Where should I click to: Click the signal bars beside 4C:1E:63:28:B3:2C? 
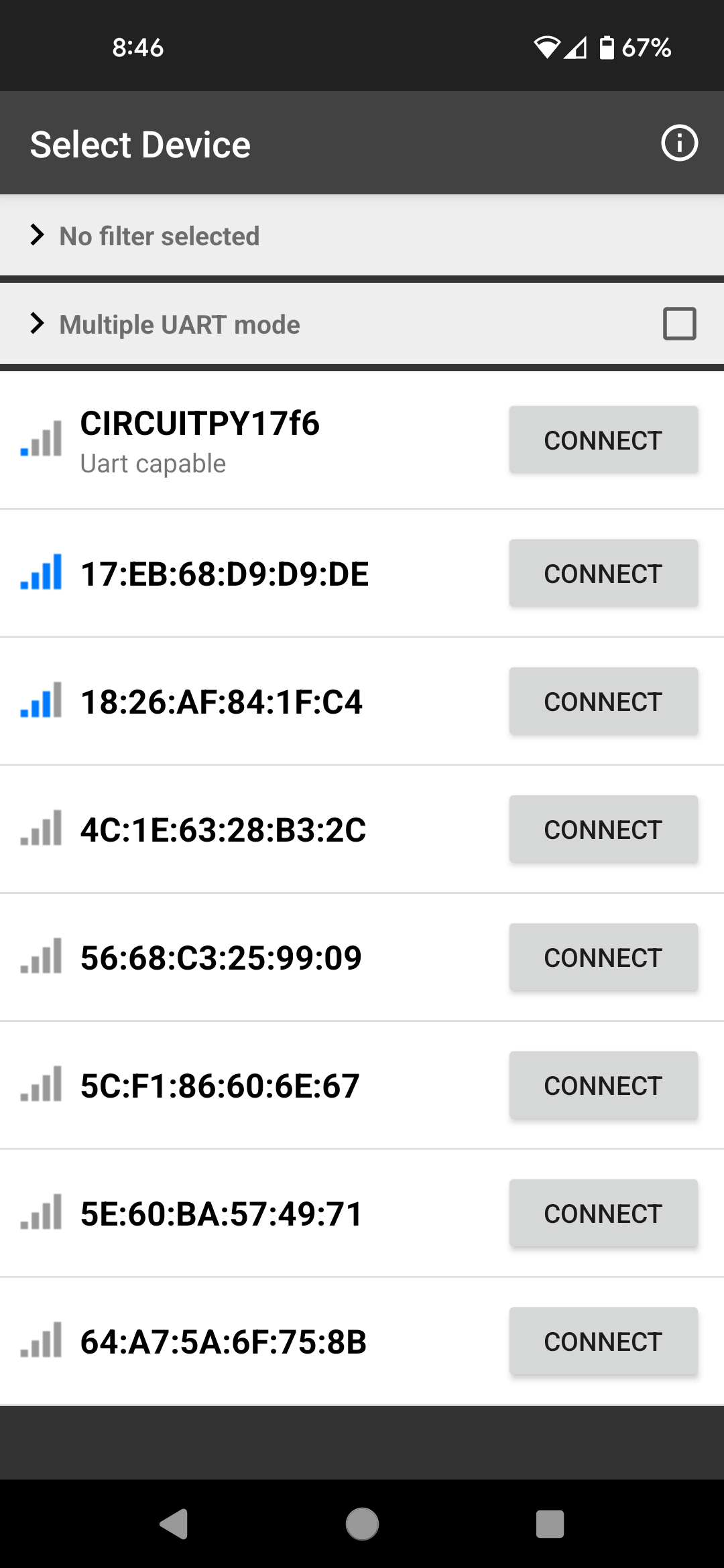pyautogui.click(x=40, y=829)
